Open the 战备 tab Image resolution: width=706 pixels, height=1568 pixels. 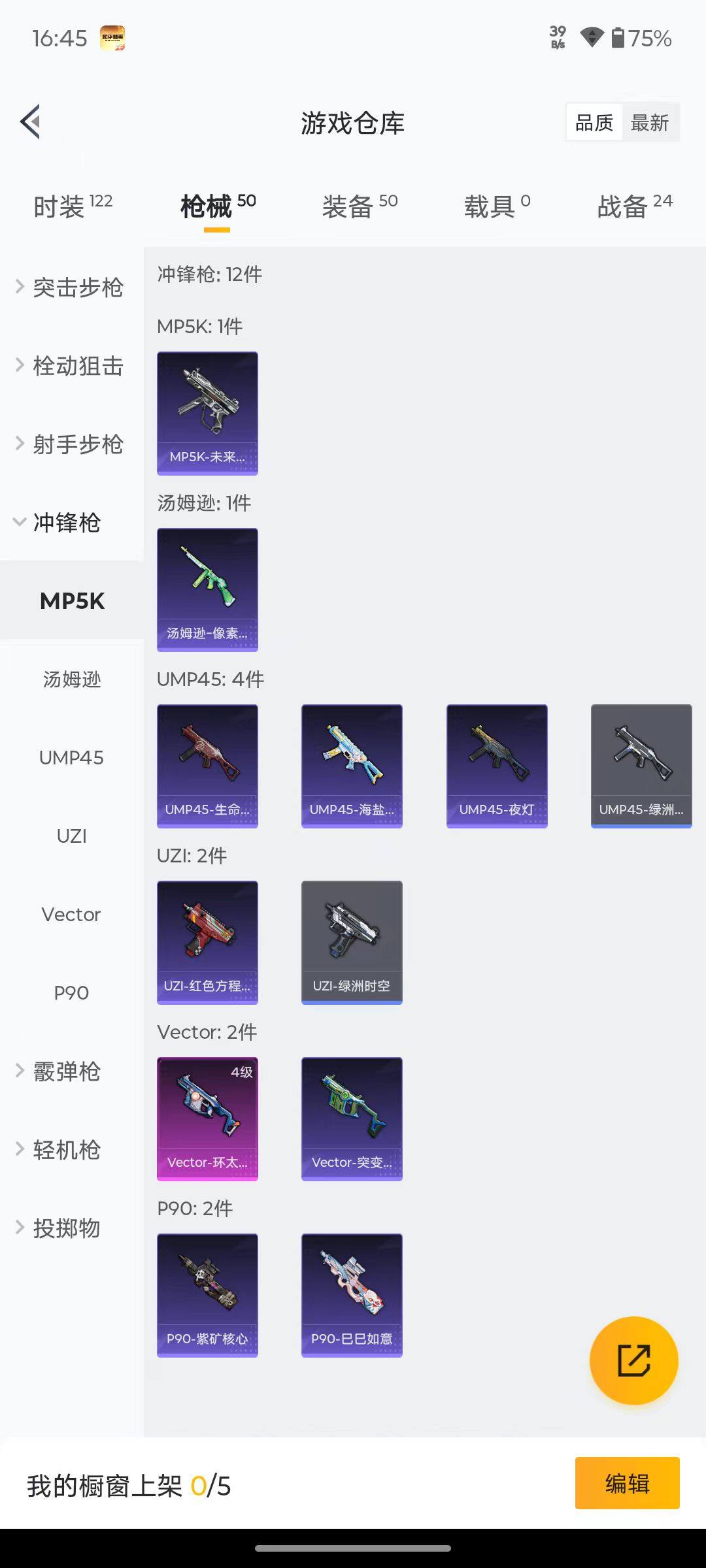tap(634, 207)
